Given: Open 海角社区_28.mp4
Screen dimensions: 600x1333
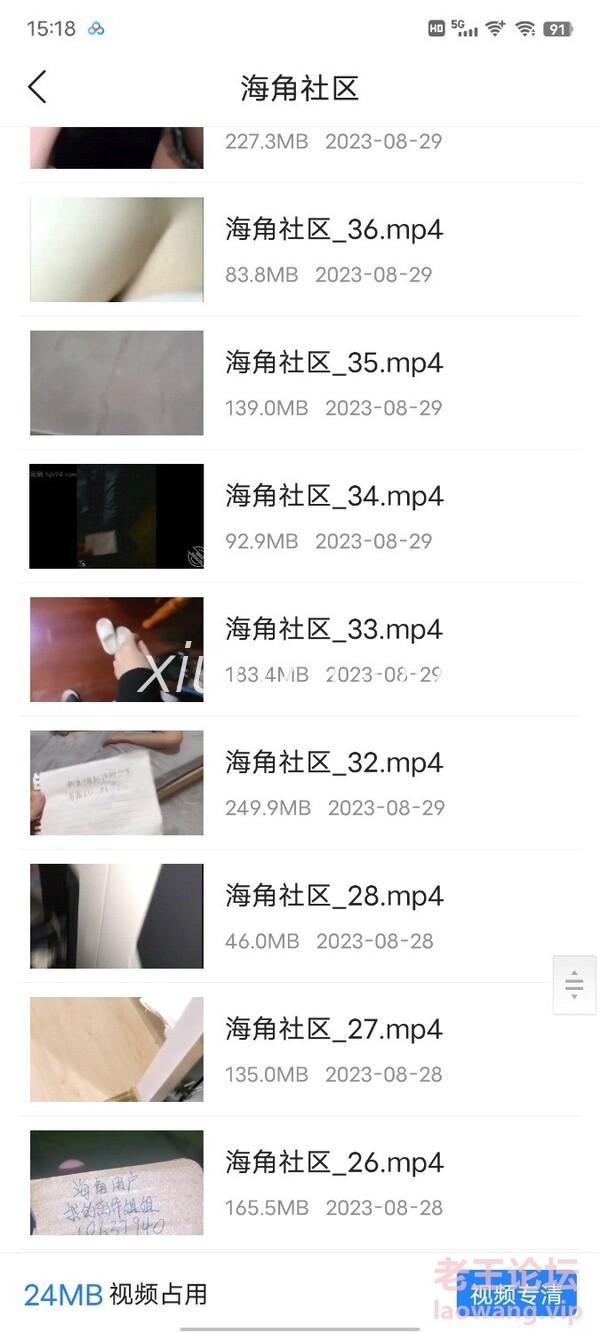Looking at the screenshot, I should [x=333, y=915].
